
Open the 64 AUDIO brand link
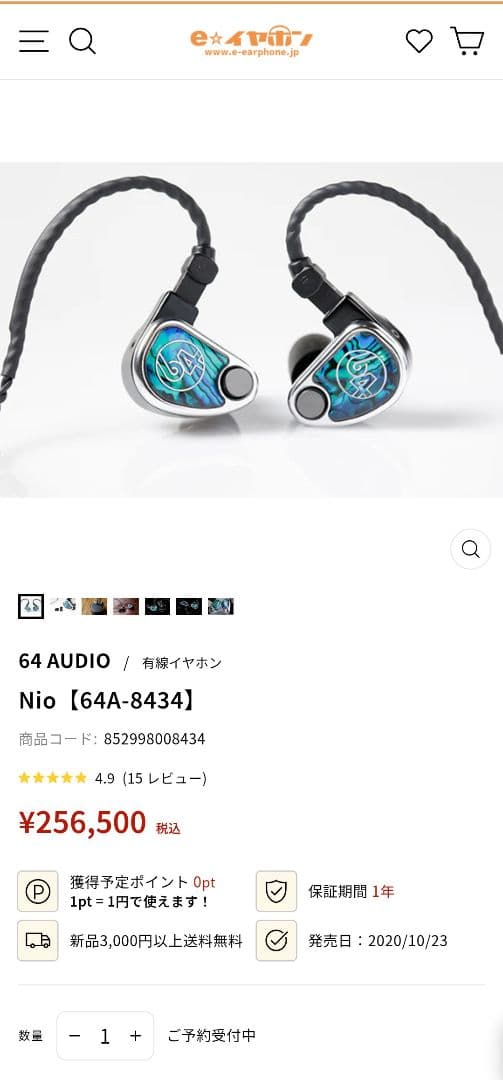pos(65,661)
